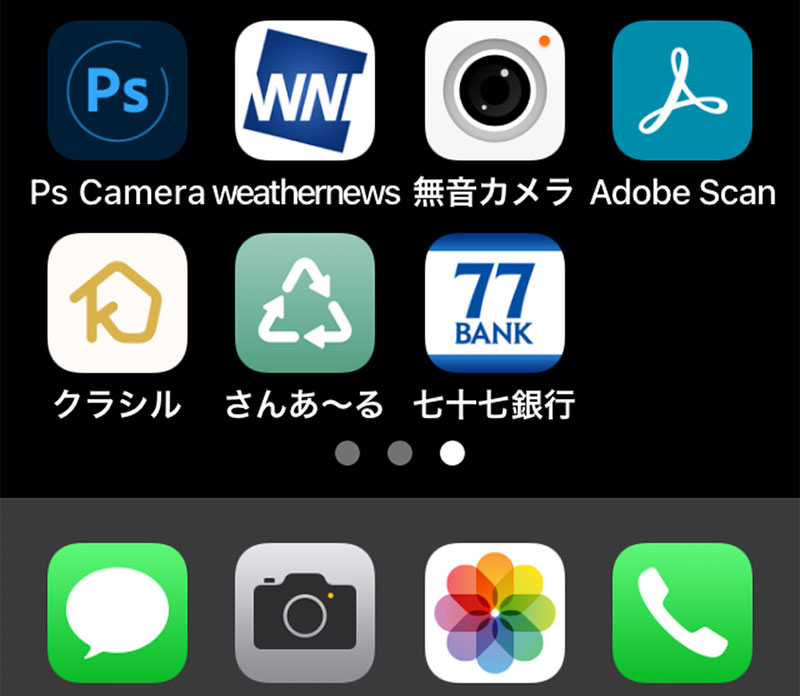The image size is (800, 696).
Task: Open the クラシル app
Action: 118,302
